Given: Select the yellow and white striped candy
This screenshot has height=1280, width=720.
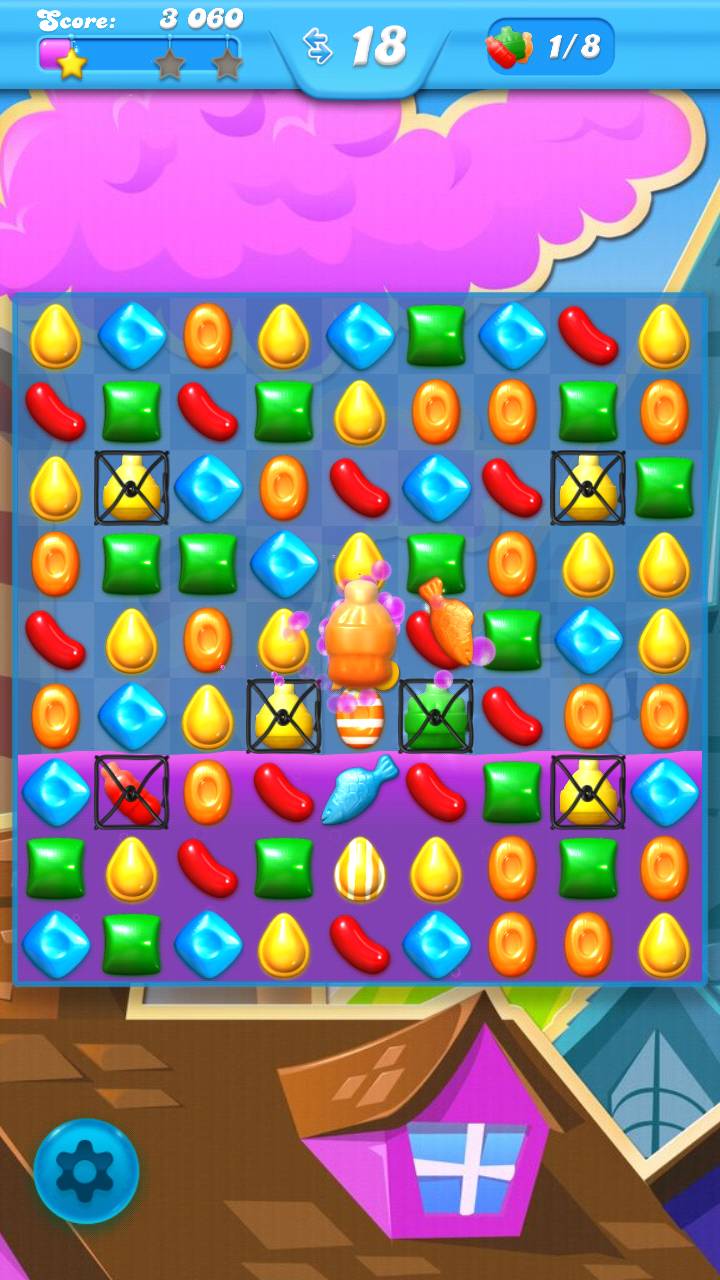Looking at the screenshot, I should [359, 868].
